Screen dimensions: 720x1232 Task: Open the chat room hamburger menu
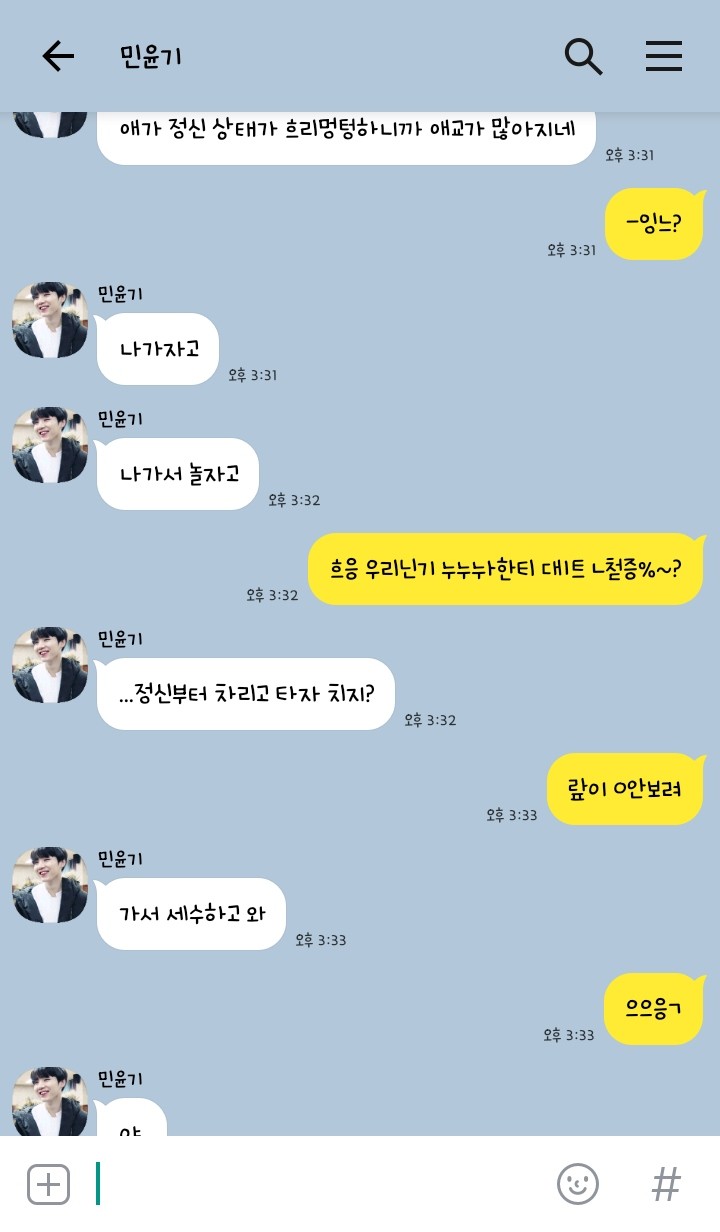click(663, 57)
